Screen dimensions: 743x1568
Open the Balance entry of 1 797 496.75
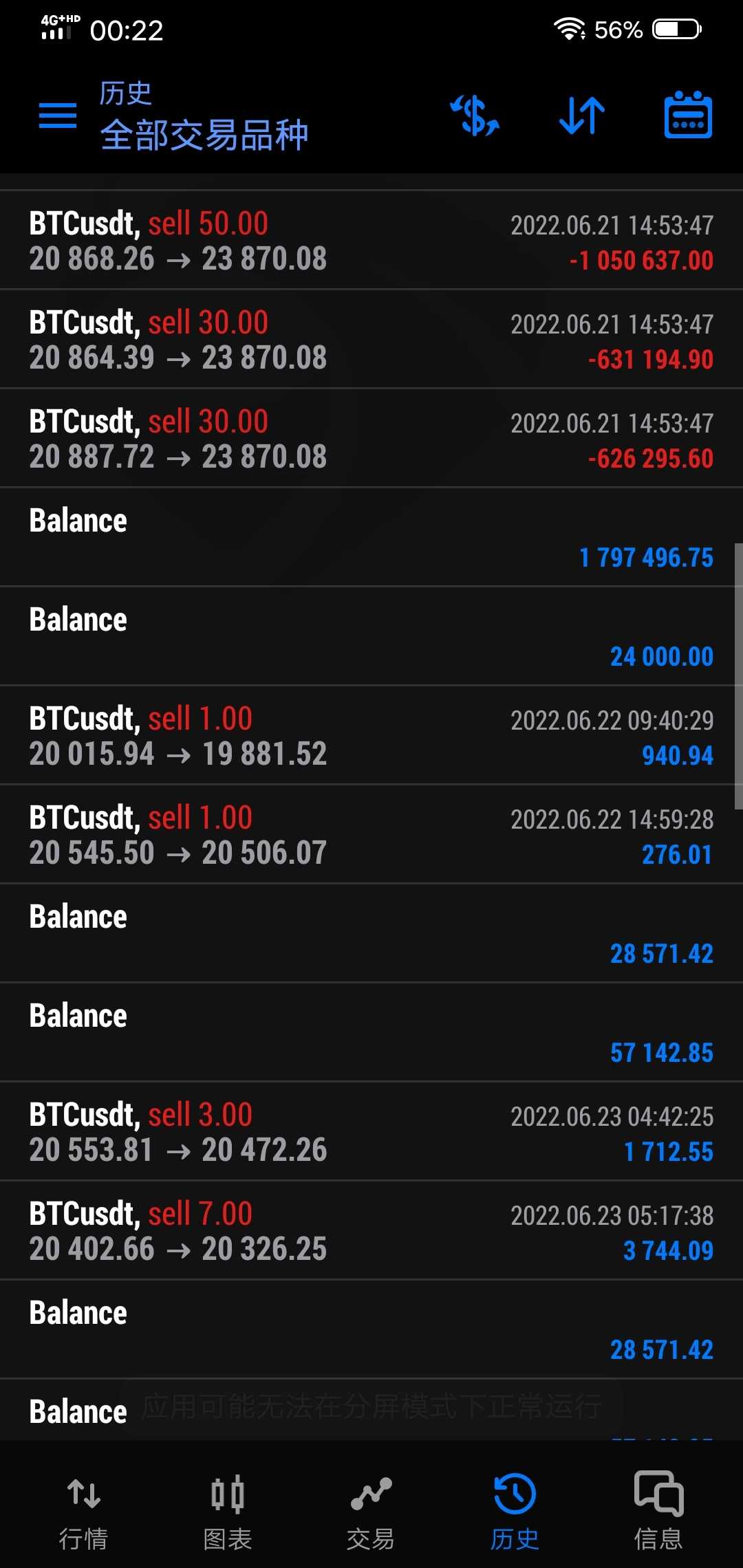tap(371, 538)
